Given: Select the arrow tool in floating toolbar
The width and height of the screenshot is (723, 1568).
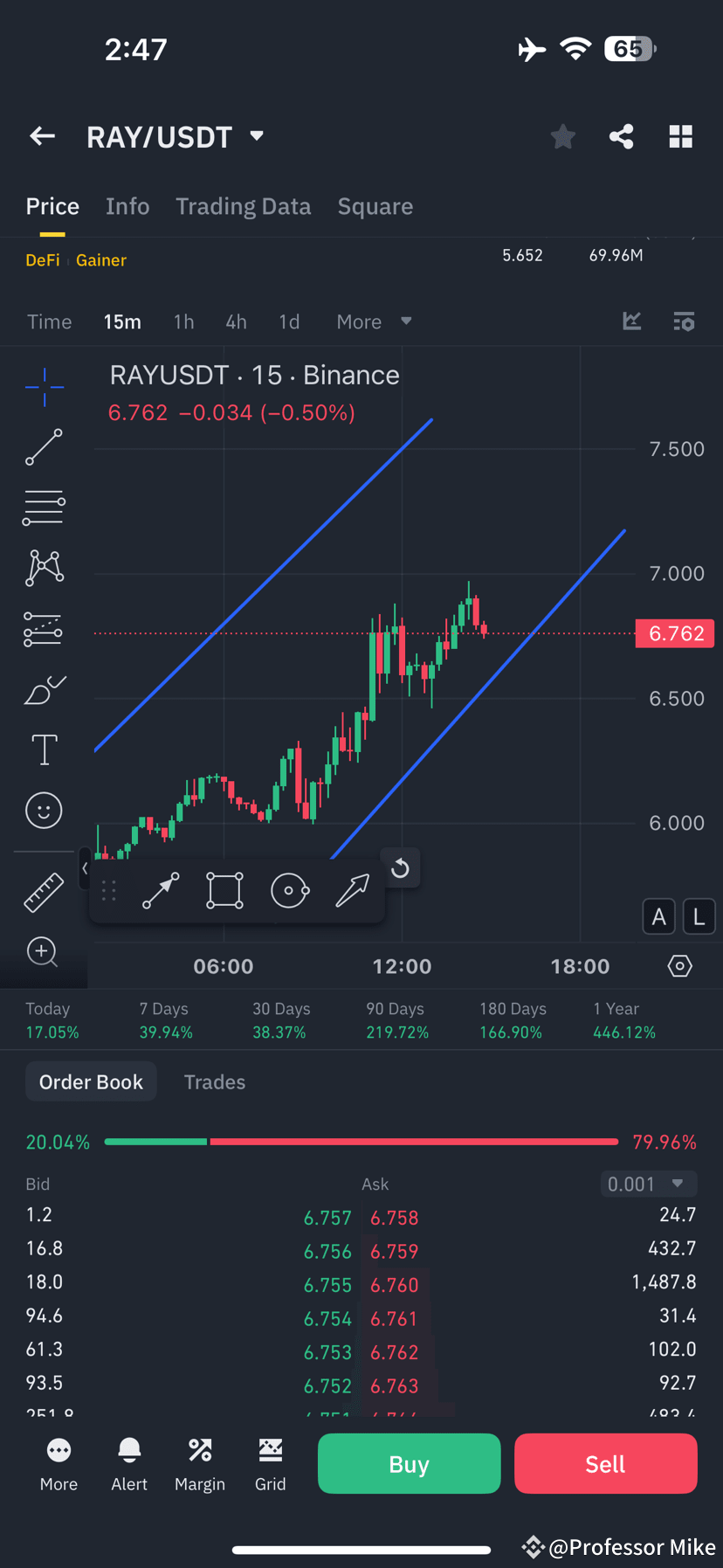Looking at the screenshot, I should click(x=353, y=890).
